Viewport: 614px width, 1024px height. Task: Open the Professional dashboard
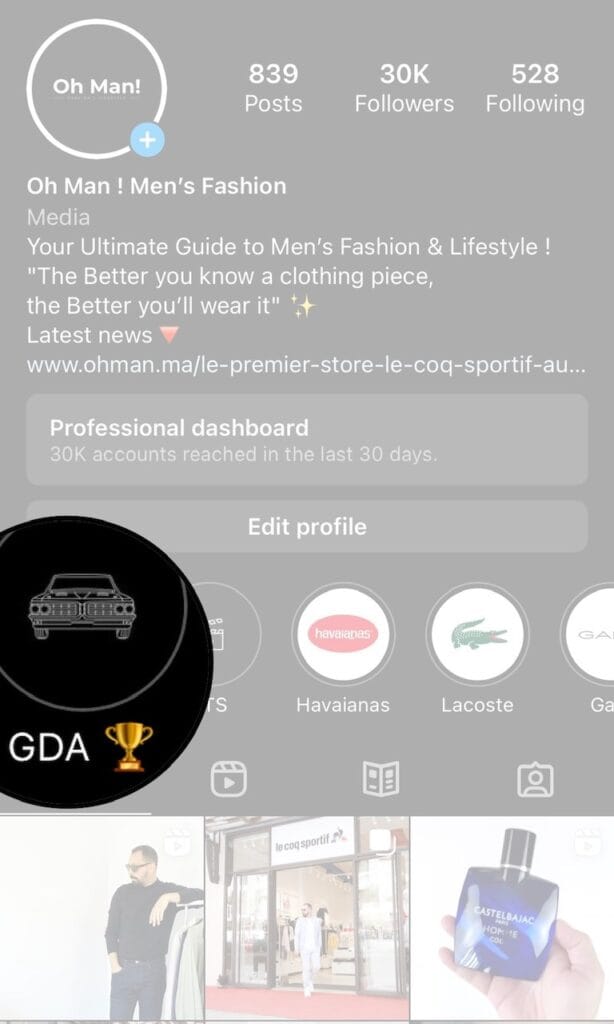[306, 439]
